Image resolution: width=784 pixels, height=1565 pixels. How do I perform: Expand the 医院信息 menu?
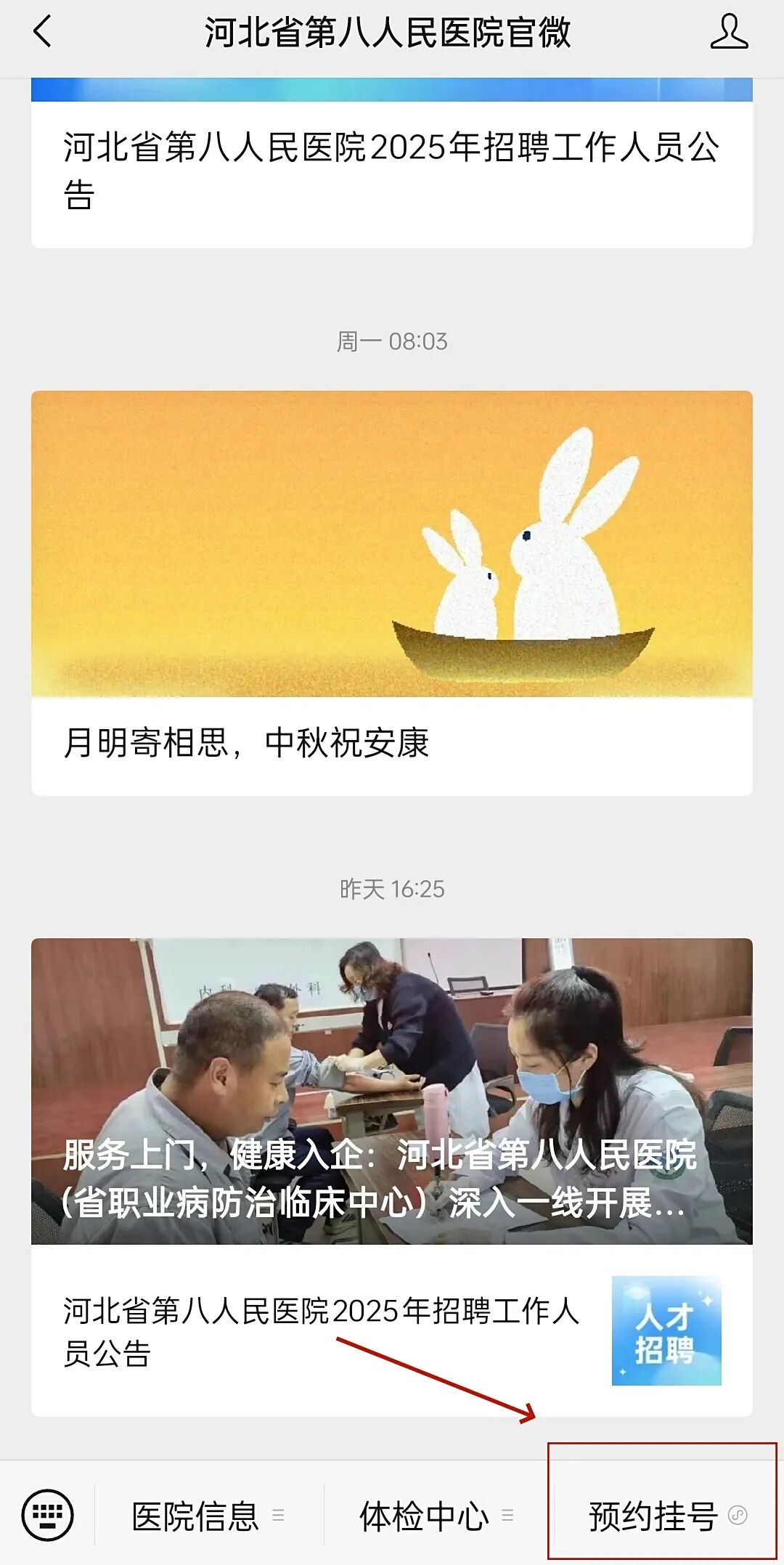point(208,1516)
